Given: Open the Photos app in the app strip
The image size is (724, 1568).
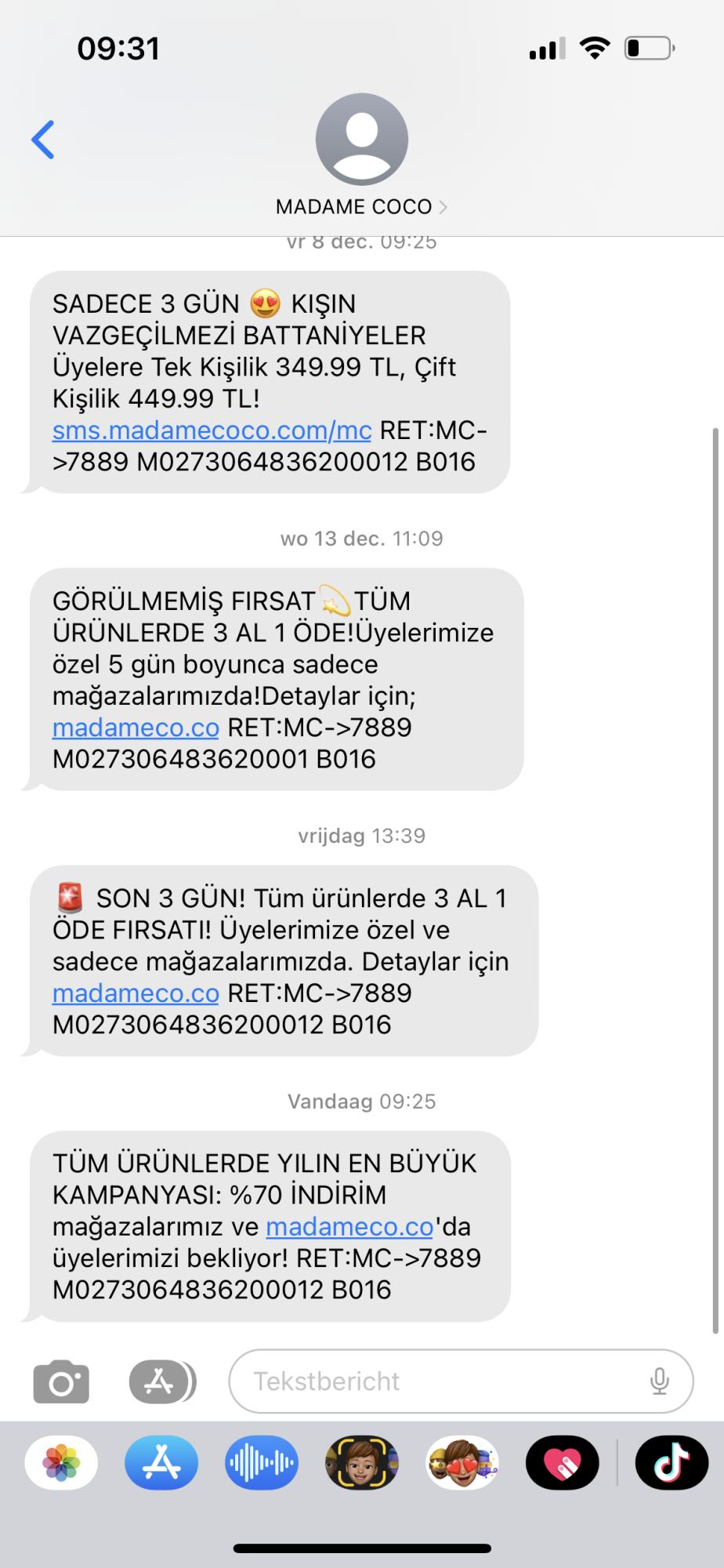Looking at the screenshot, I should pos(62,1463).
